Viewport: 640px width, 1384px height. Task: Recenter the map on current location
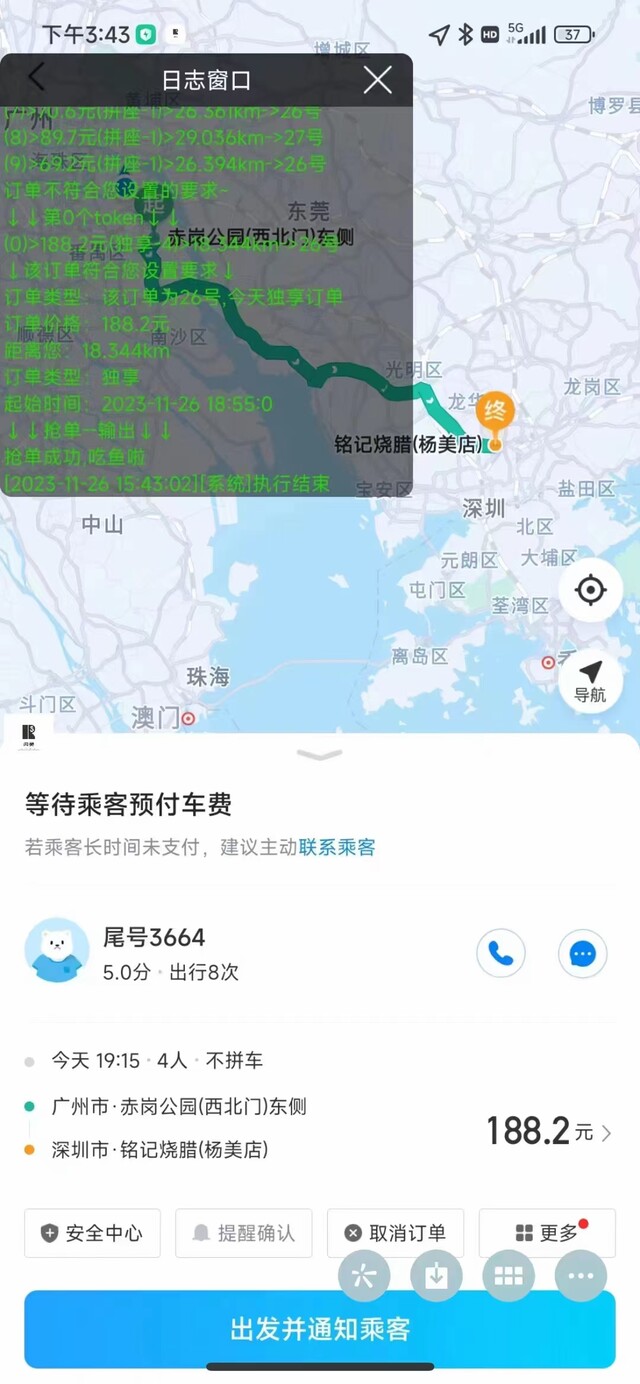(x=591, y=590)
